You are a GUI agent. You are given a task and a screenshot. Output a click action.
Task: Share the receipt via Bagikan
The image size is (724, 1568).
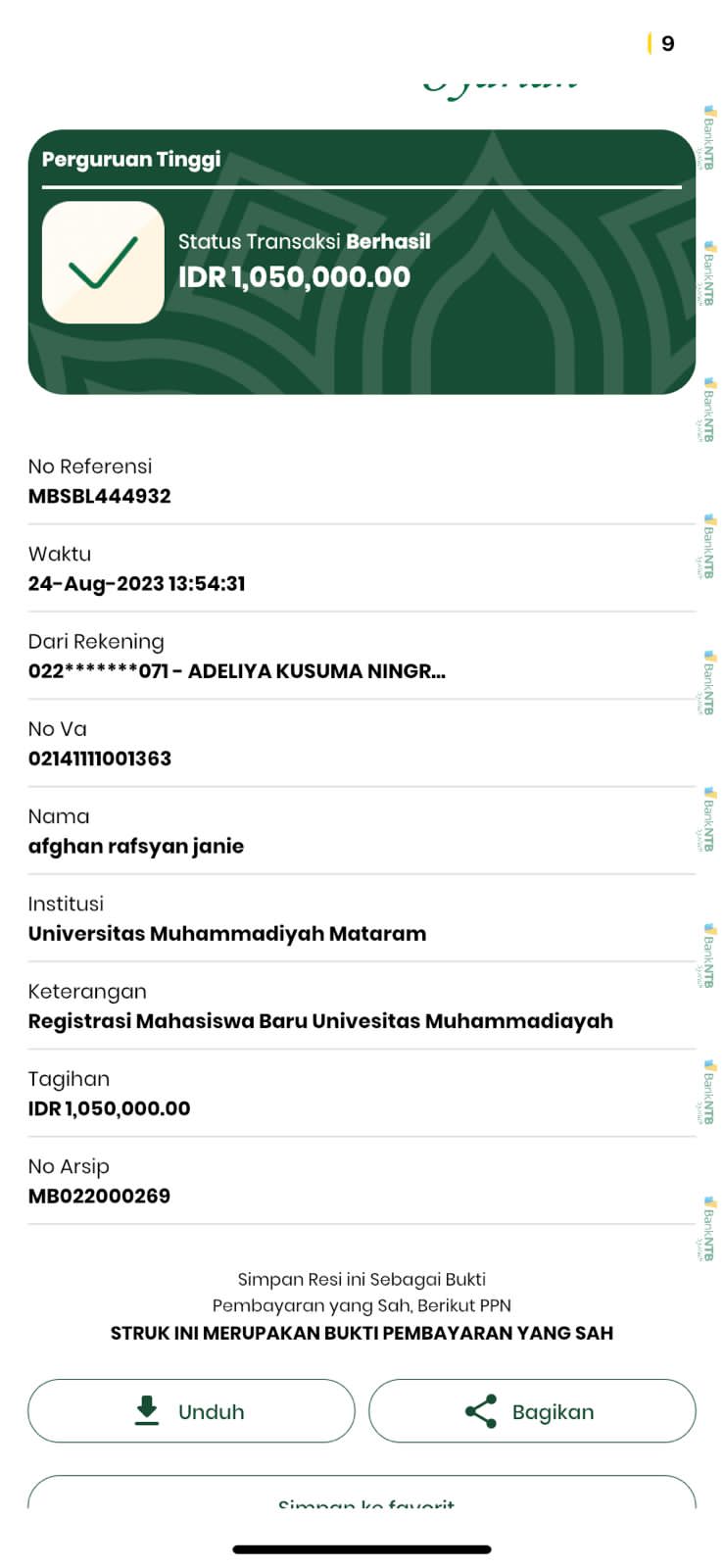(x=531, y=1411)
